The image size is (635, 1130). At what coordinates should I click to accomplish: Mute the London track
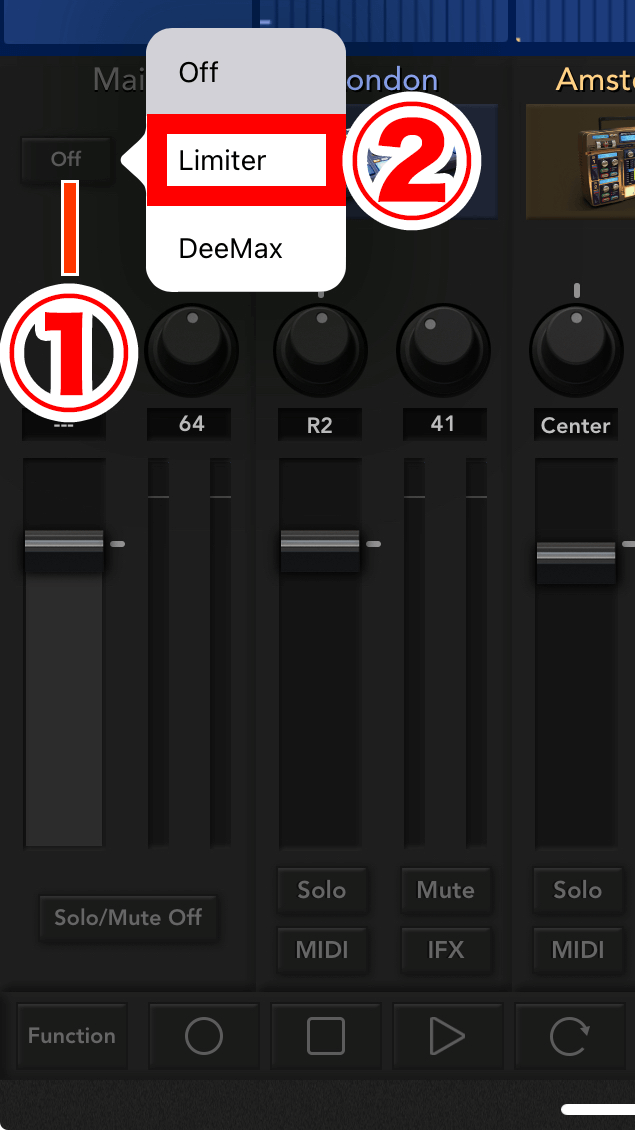[x=445, y=890]
